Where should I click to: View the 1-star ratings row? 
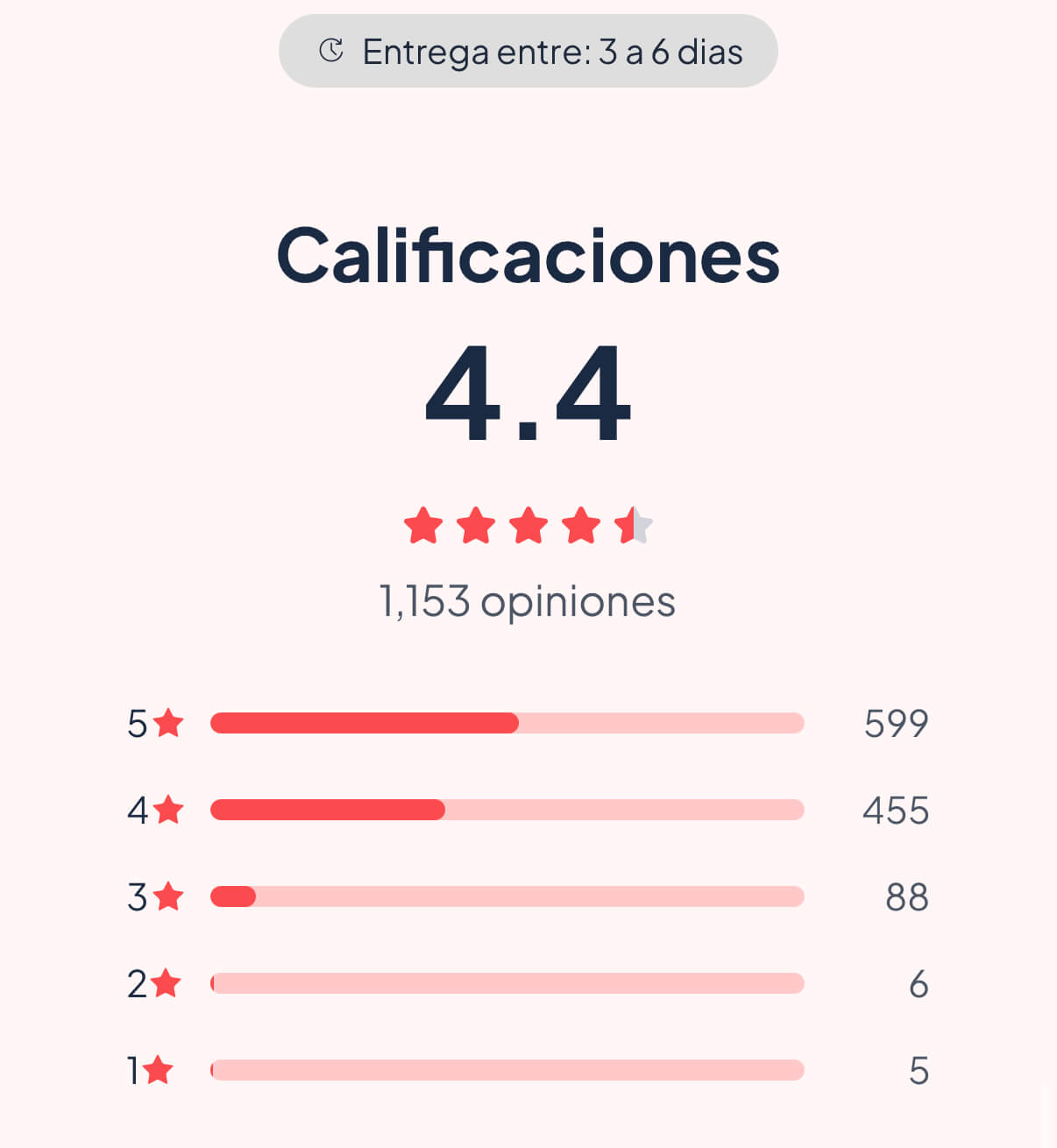[x=507, y=1070]
